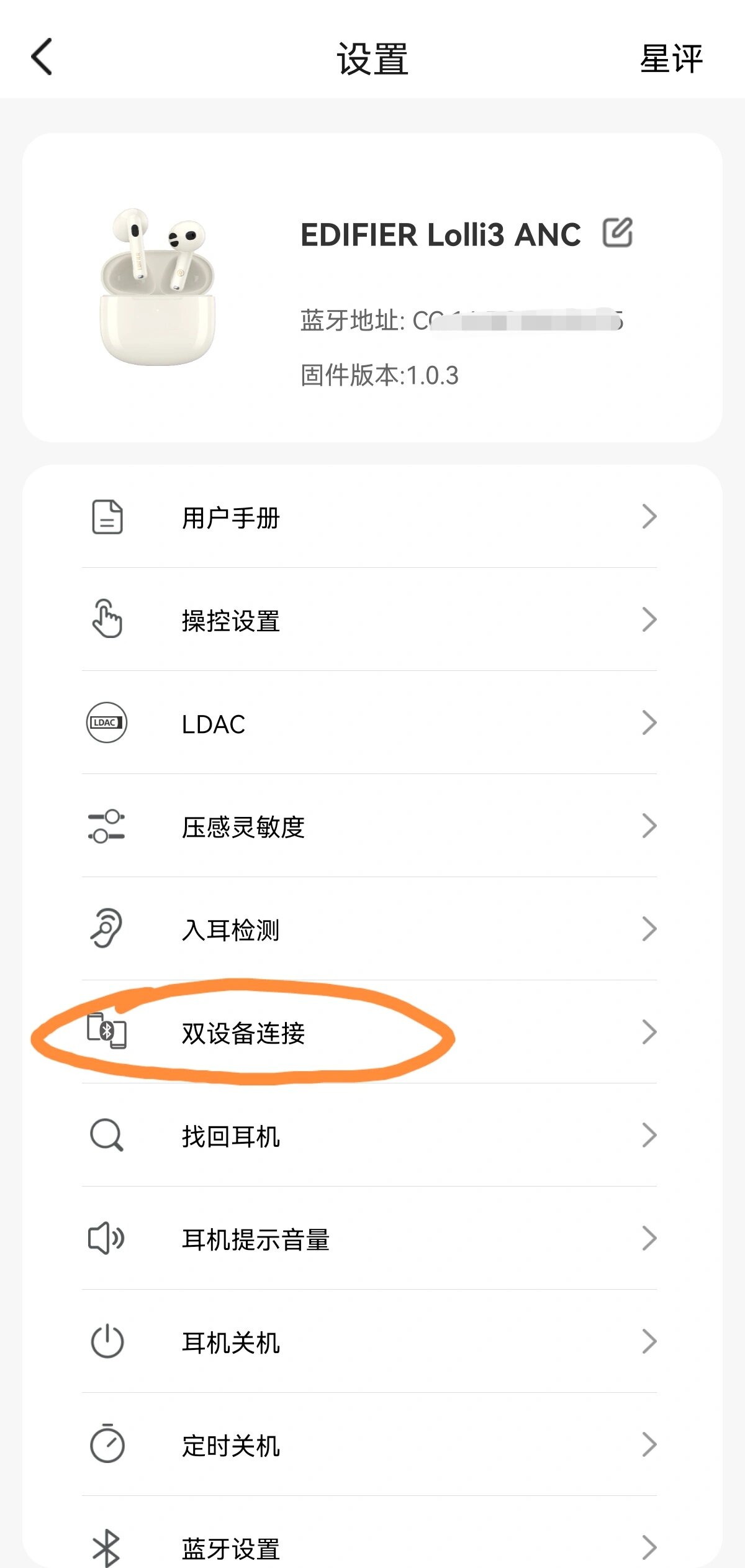
Task: Edit the EDIFIER Lolli3 ANC device name
Action: coord(617,233)
